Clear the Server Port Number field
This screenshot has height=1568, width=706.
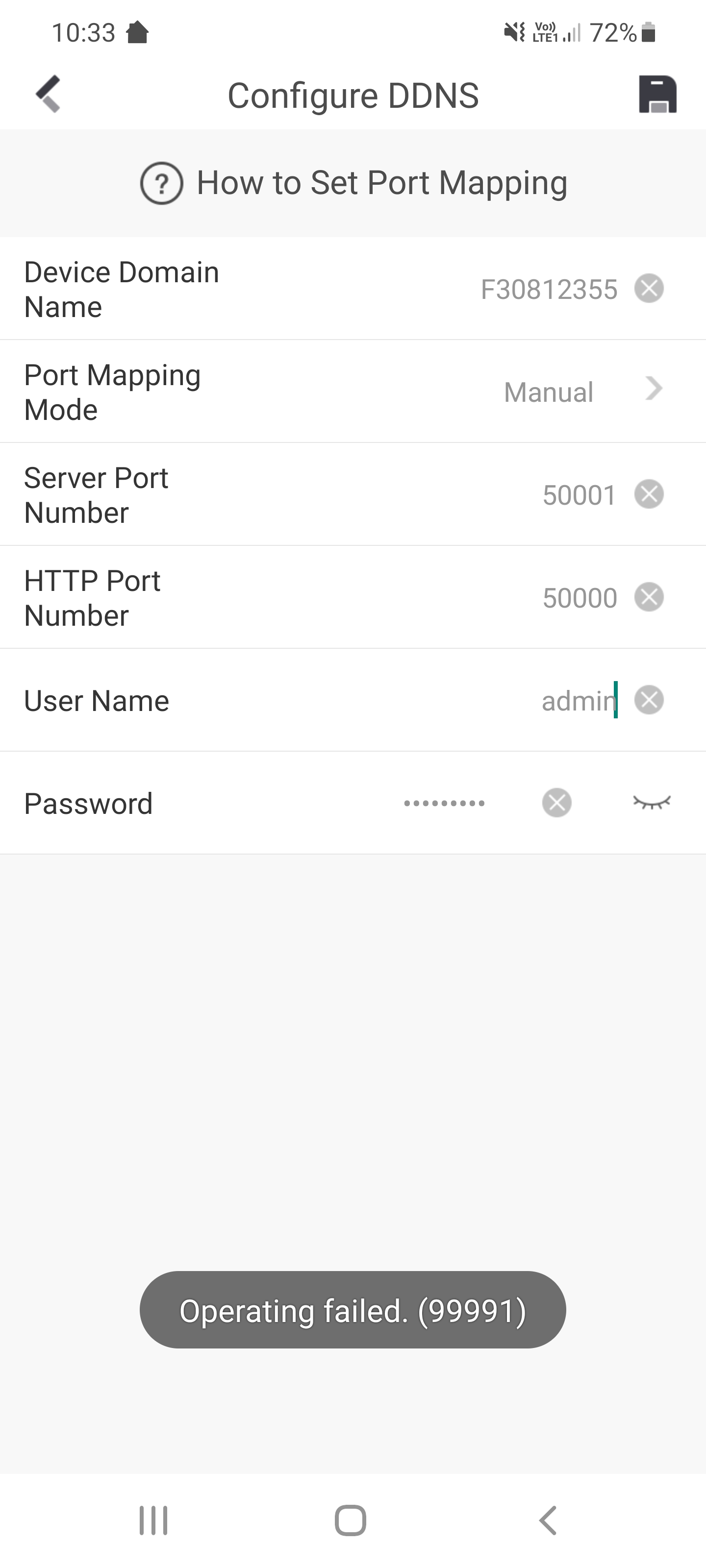tap(649, 494)
